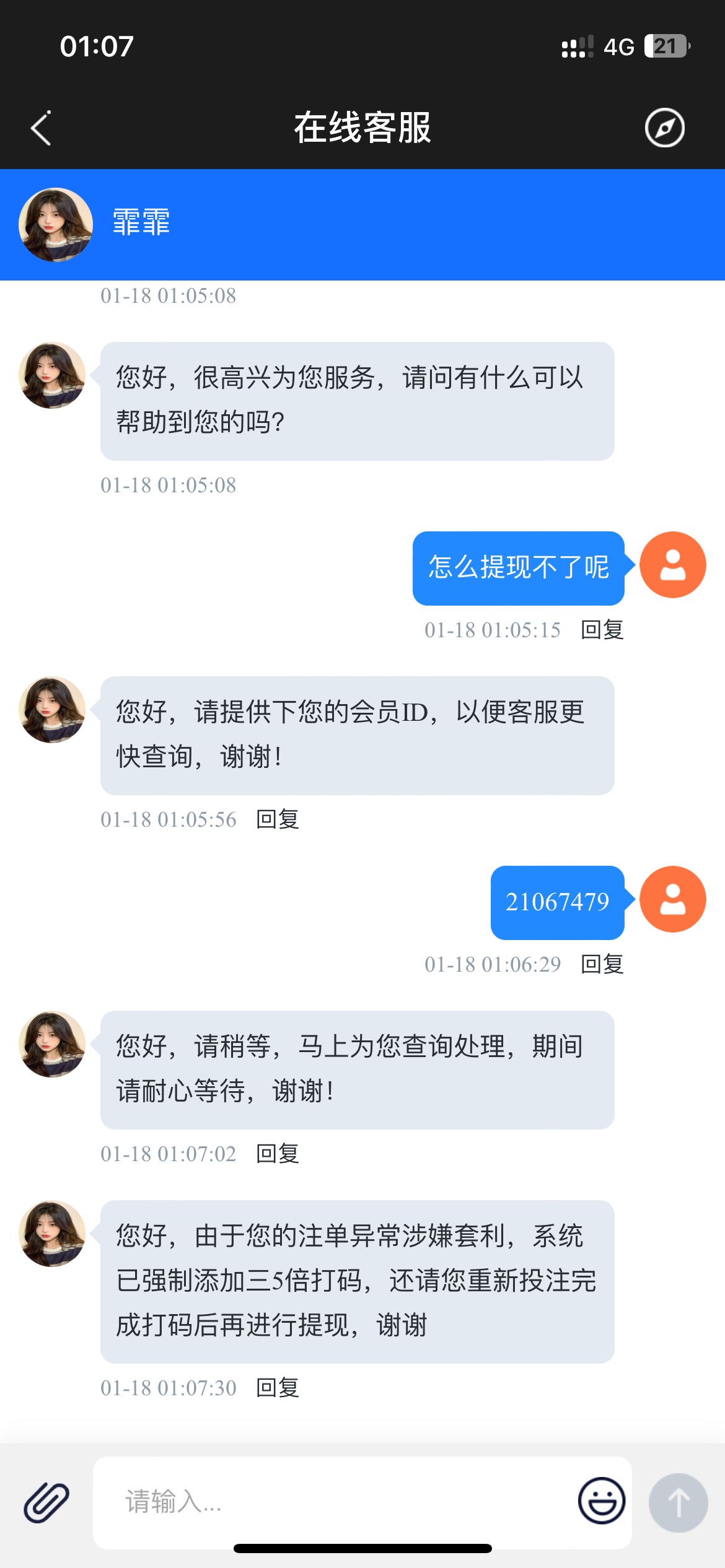Tap the orange avatar beside 怎么提现不了呢

point(672,565)
